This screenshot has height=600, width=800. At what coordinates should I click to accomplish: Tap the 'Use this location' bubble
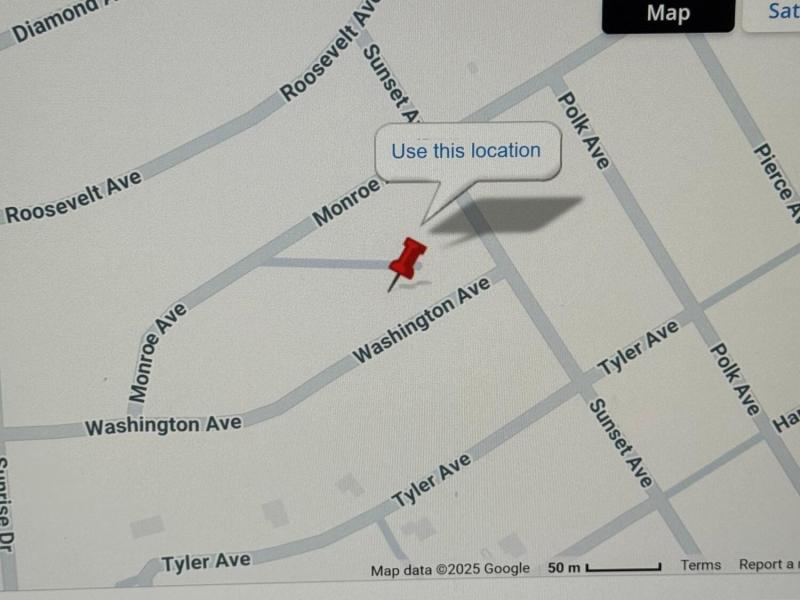coord(466,151)
